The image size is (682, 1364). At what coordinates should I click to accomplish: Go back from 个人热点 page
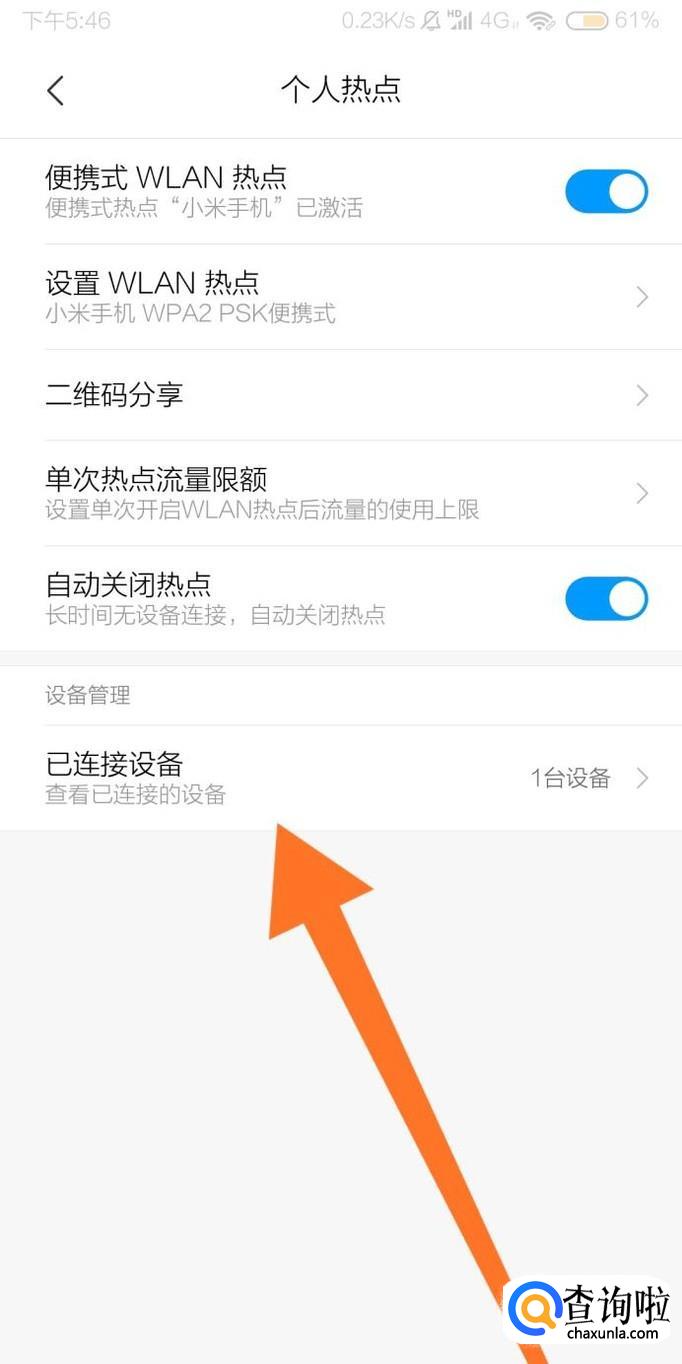tap(56, 91)
